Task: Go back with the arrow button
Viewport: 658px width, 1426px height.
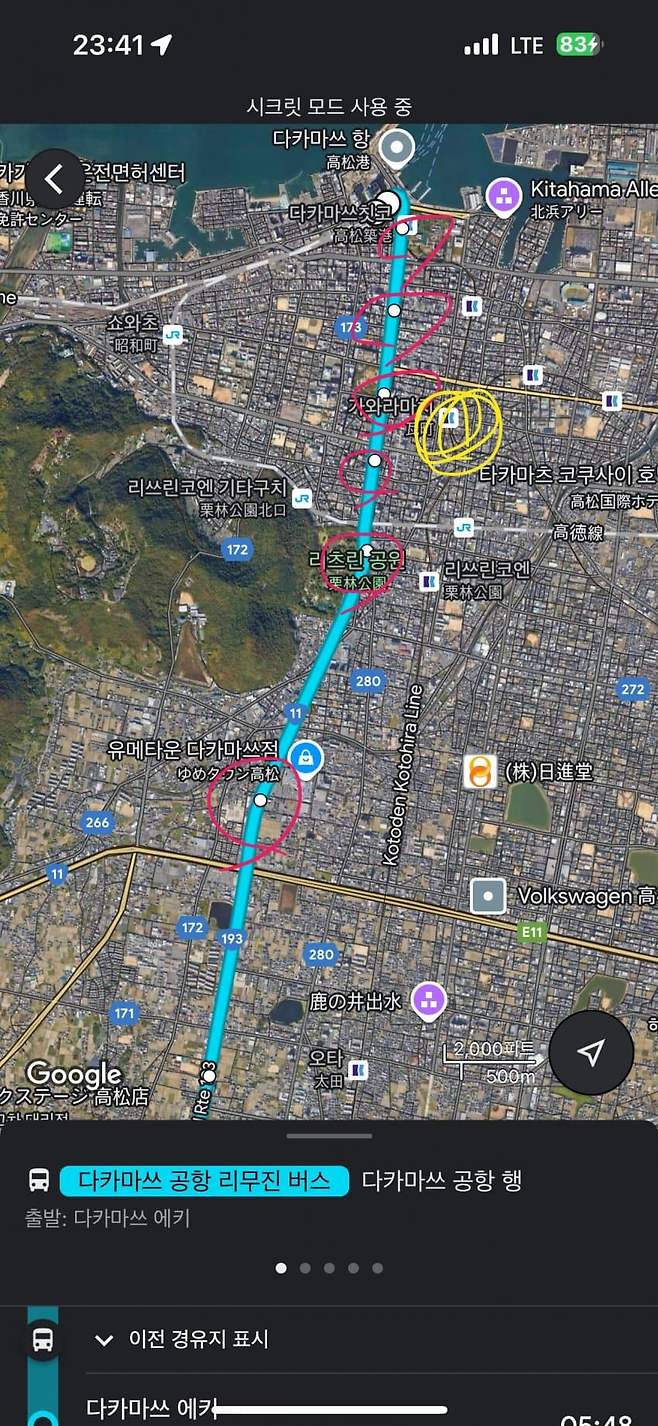Action: 55,180
